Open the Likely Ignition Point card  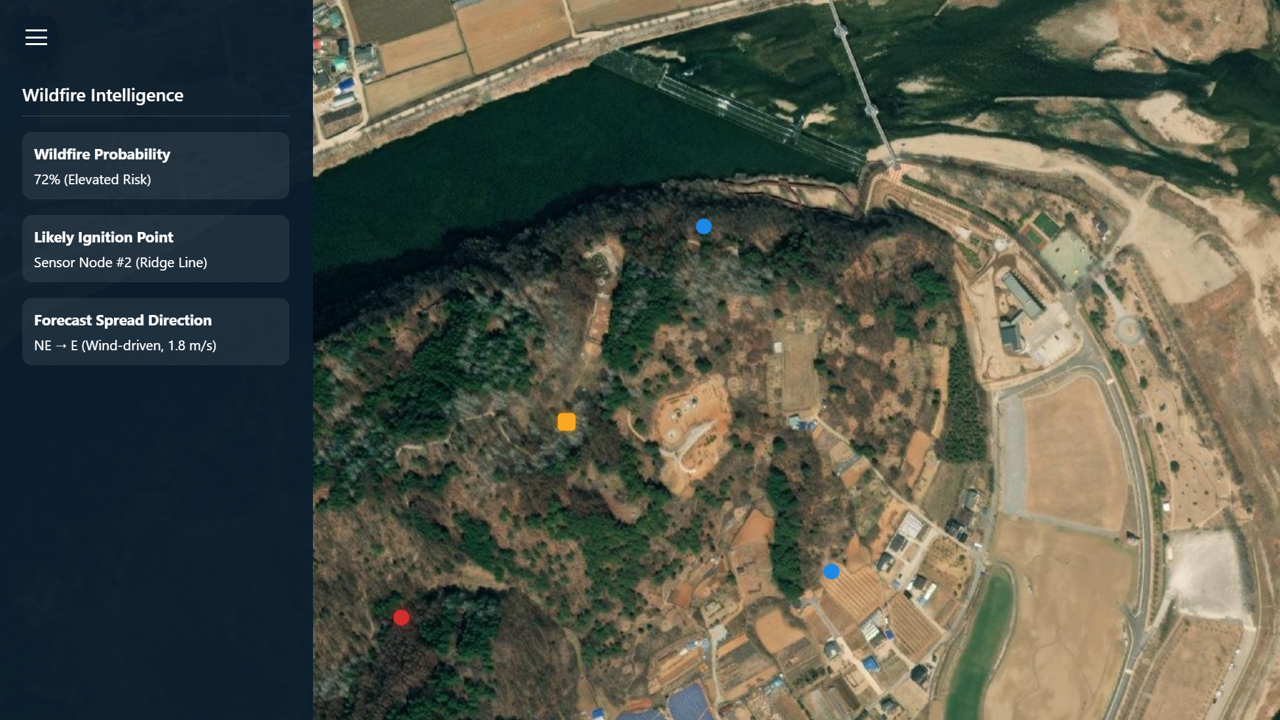coord(155,249)
